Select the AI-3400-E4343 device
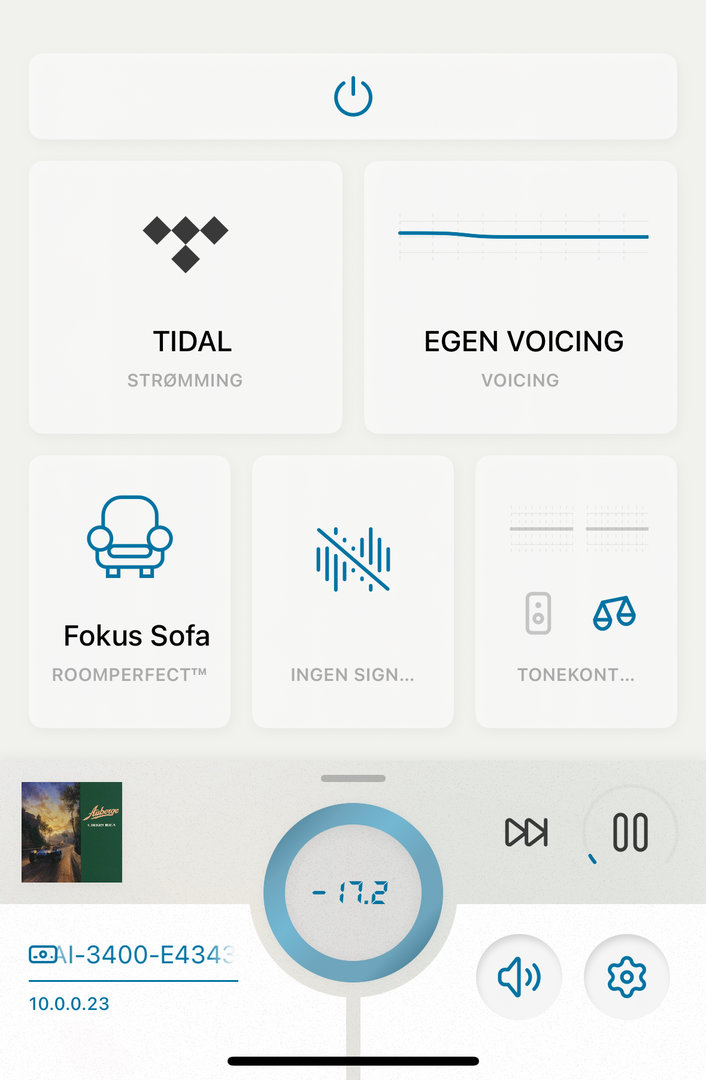The width and height of the screenshot is (706, 1080). (x=133, y=955)
